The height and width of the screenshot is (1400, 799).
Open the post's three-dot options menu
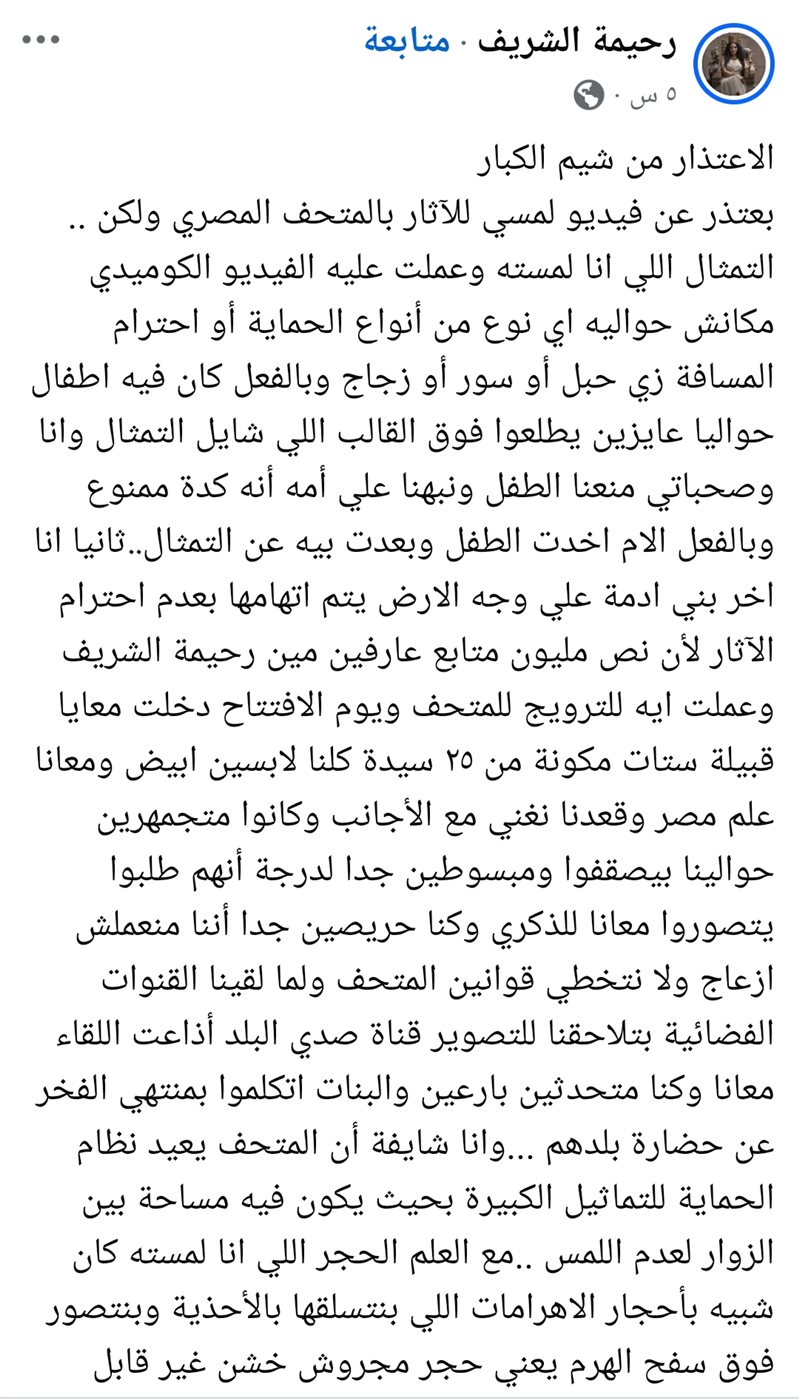(x=41, y=40)
